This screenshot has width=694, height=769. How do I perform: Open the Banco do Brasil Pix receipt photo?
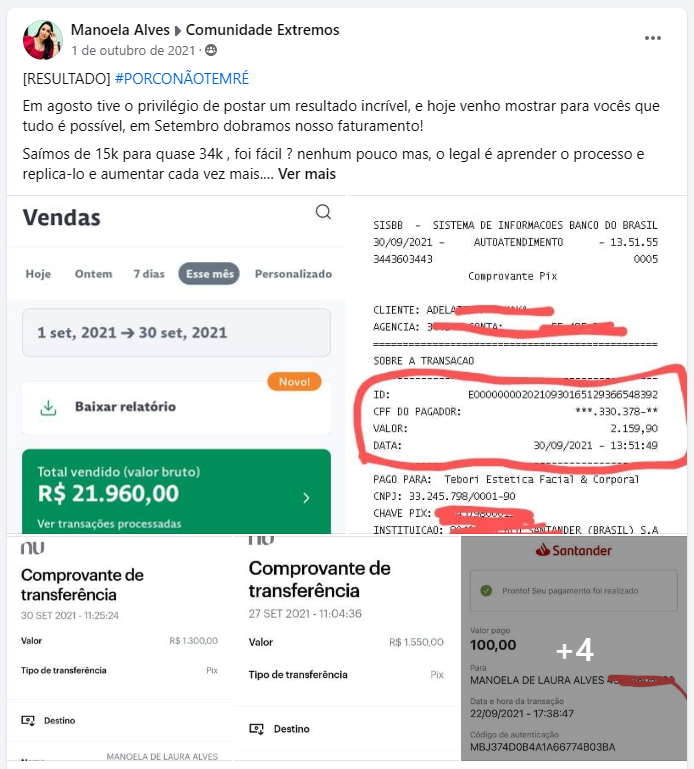[517, 364]
